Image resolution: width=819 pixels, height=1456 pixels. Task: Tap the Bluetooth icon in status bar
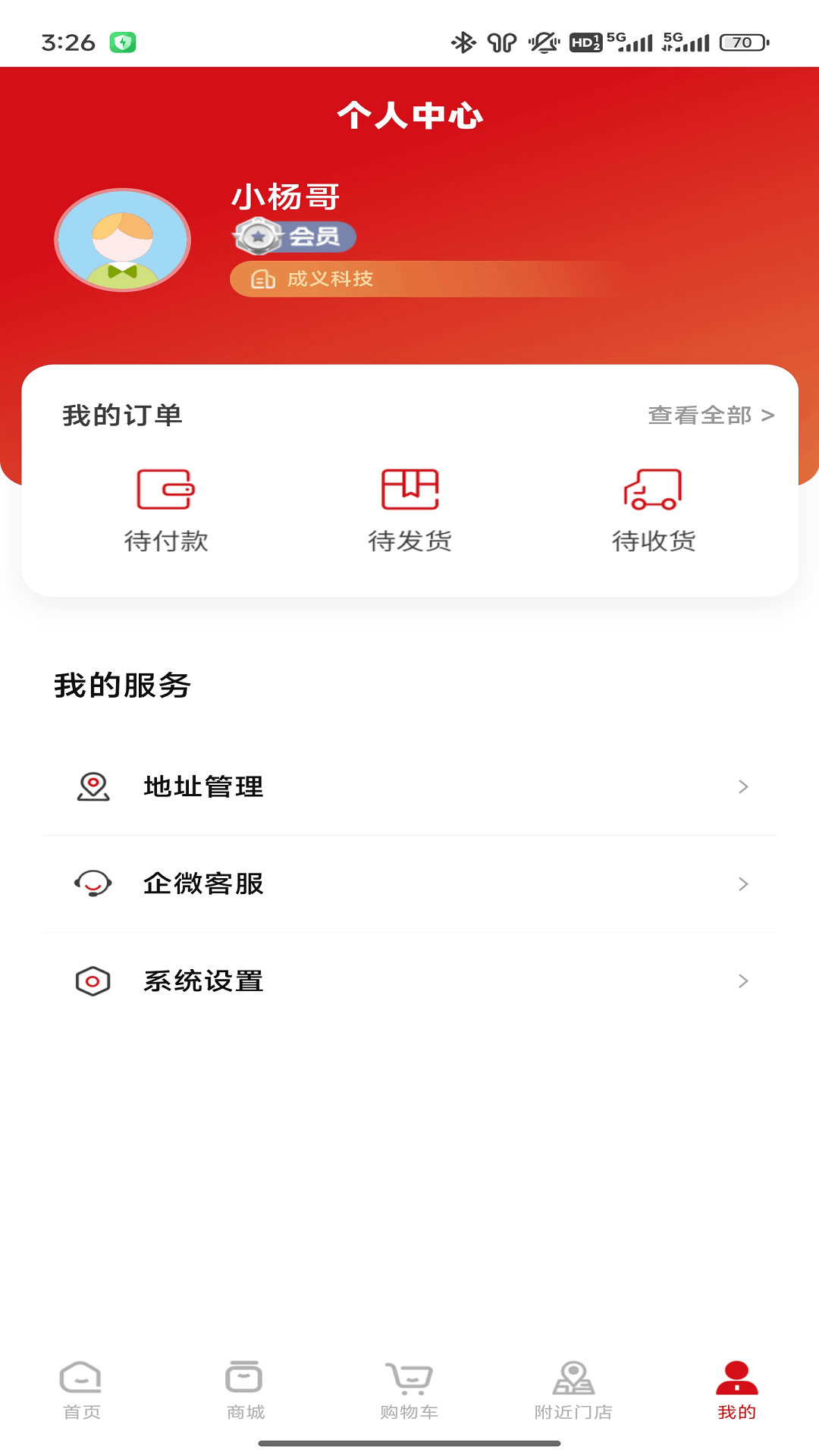click(464, 43)
